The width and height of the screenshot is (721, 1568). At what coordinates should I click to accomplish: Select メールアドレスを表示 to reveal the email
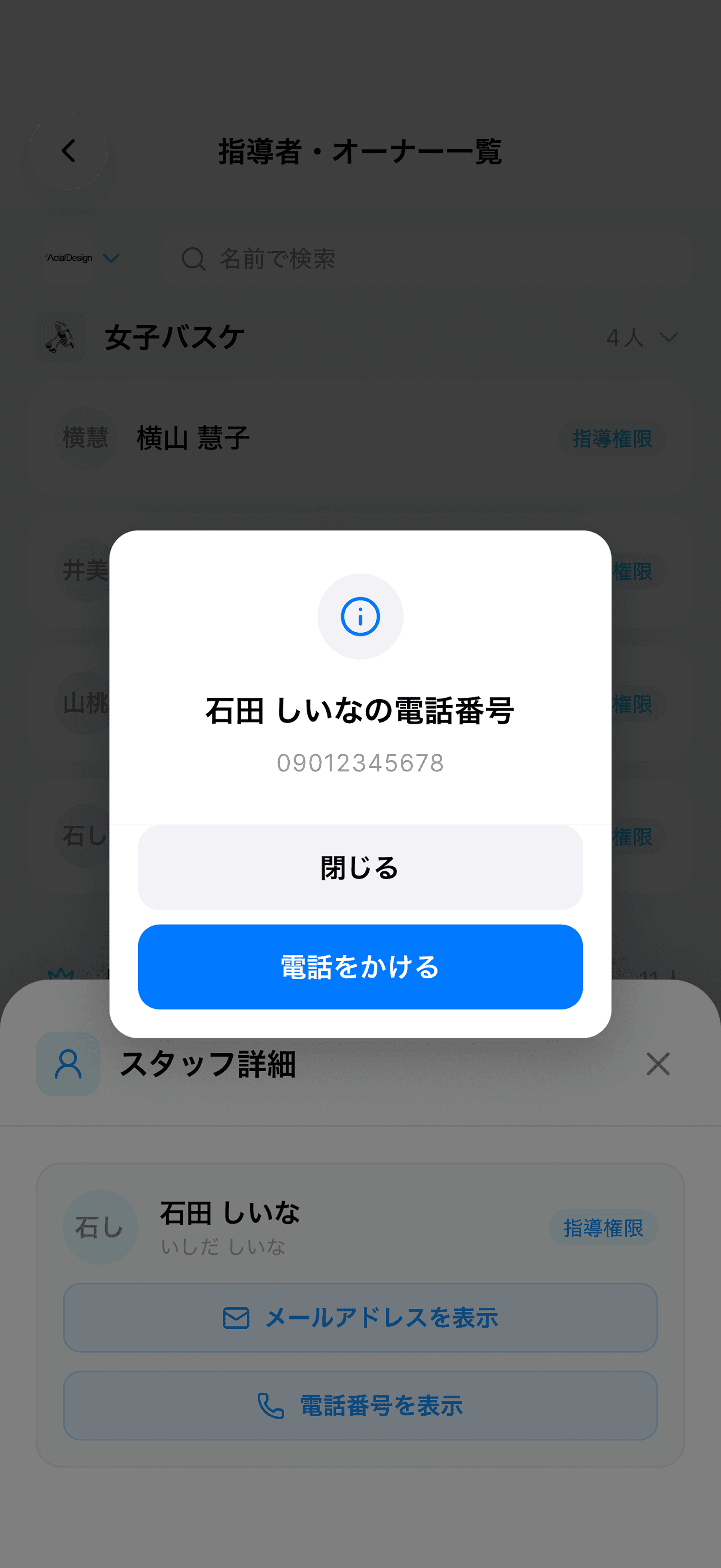tap(360, 1318)
